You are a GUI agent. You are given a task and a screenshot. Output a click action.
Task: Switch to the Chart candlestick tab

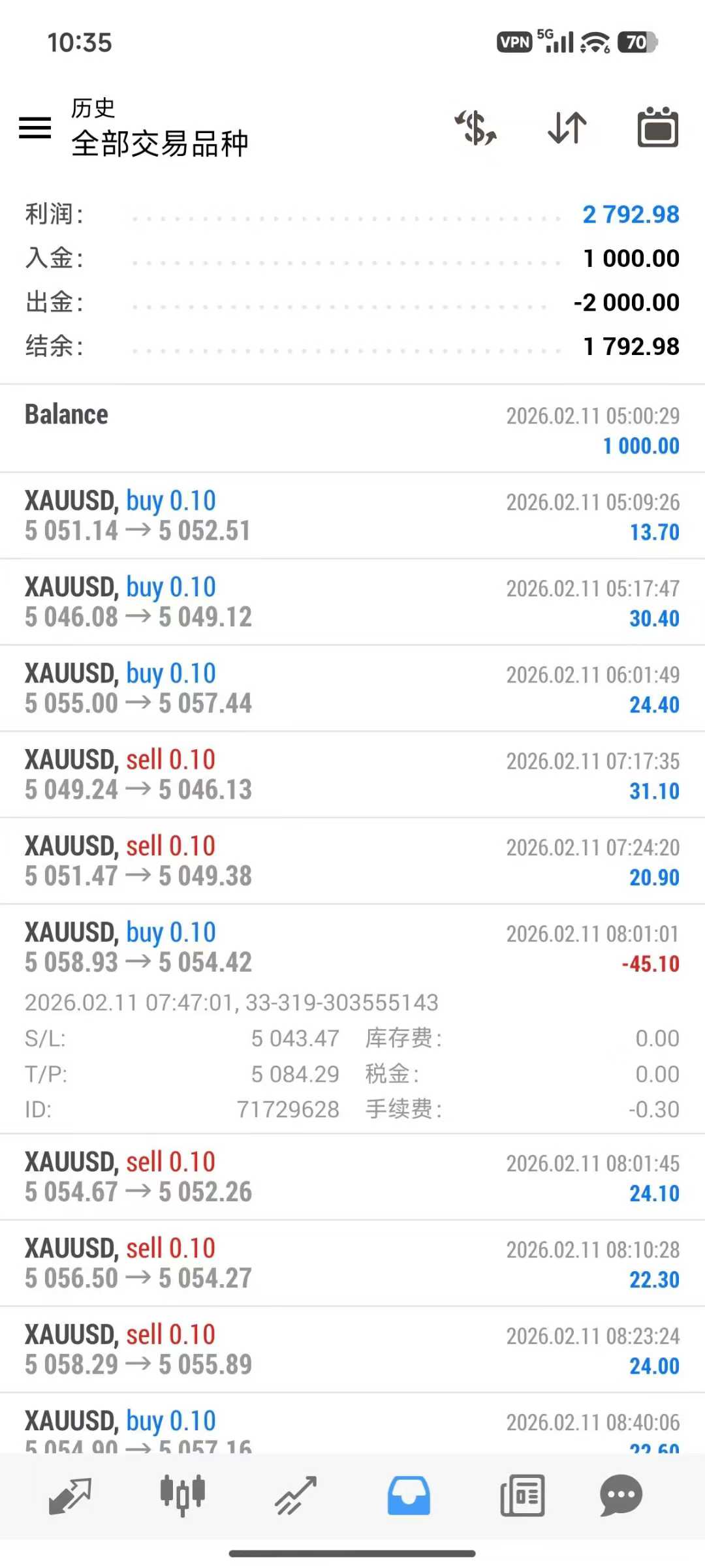183,1496
